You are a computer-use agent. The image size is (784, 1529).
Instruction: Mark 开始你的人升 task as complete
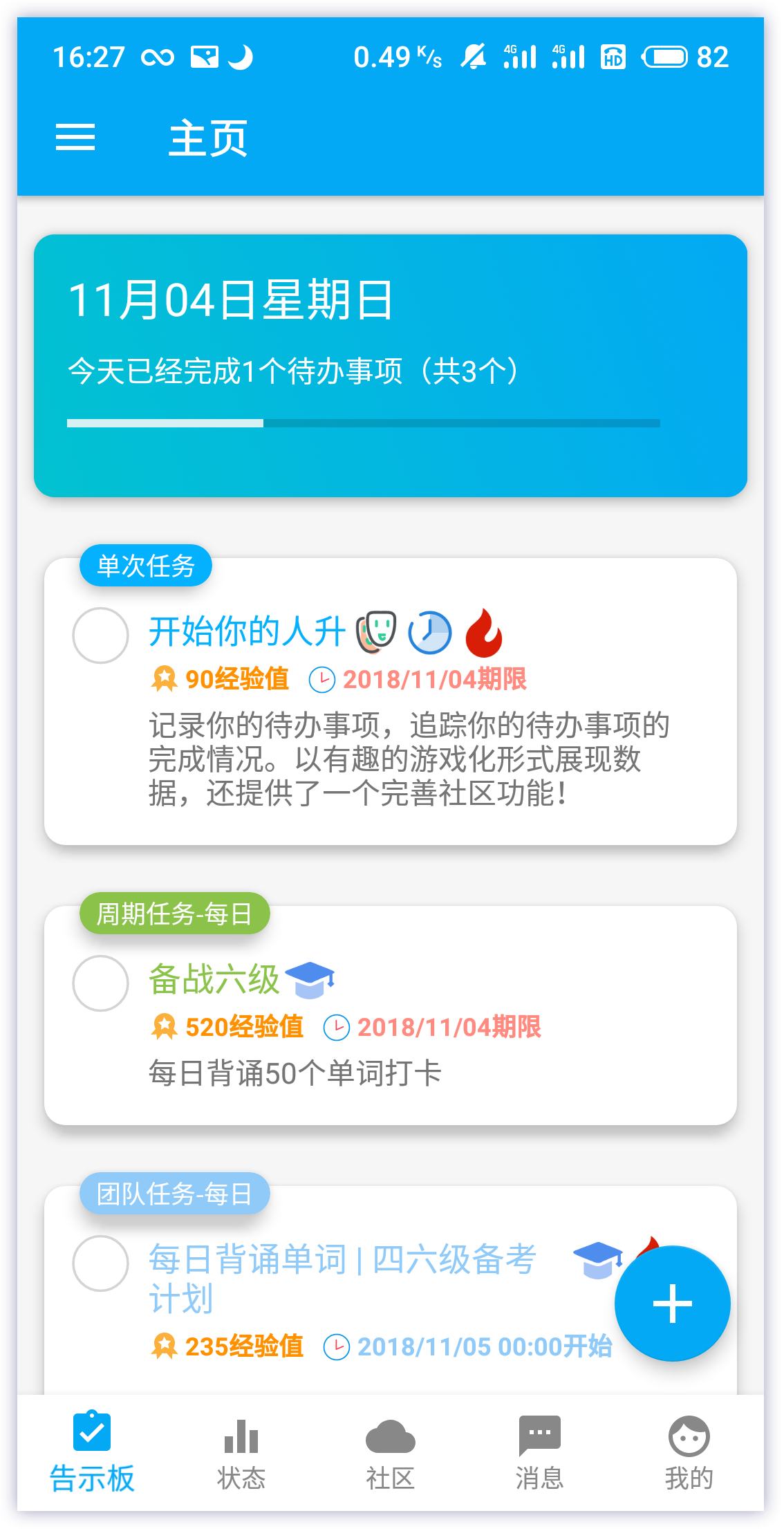101,636
